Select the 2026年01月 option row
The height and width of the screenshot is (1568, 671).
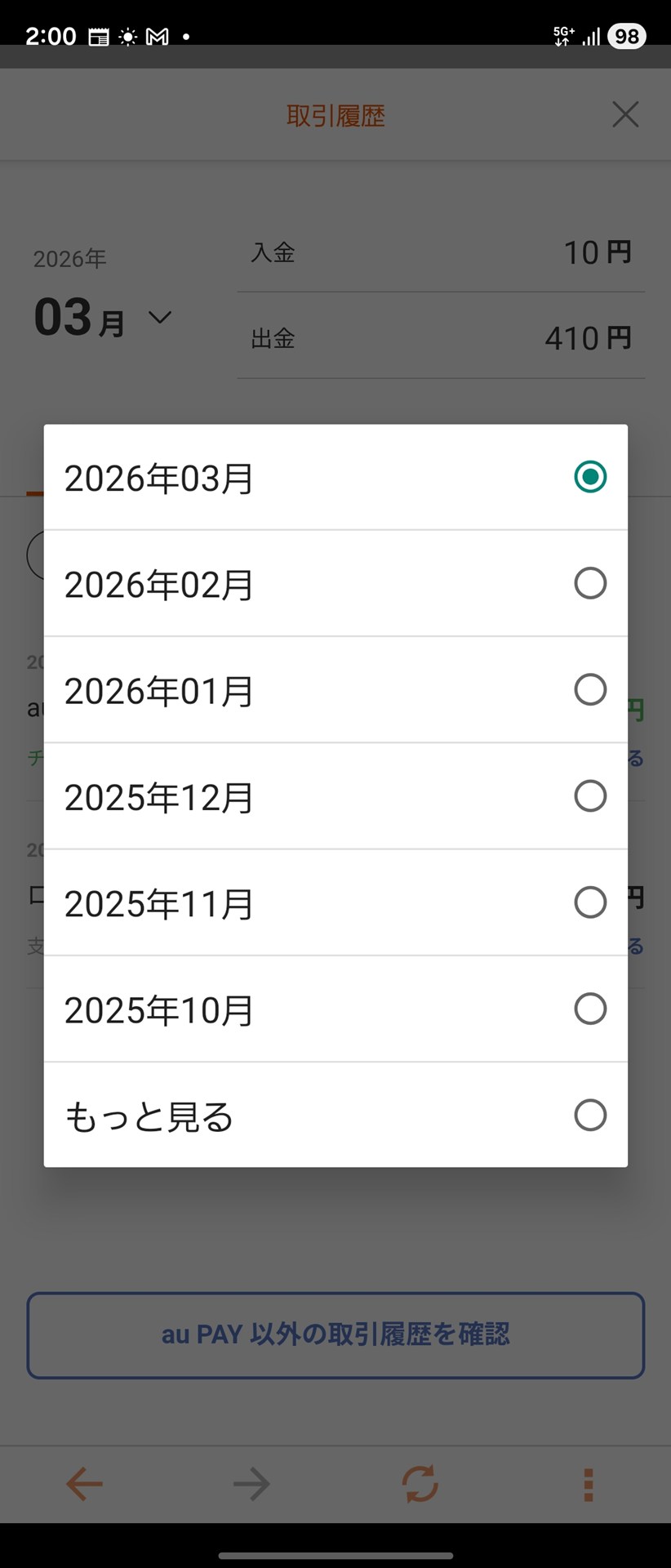coord(335,690)
